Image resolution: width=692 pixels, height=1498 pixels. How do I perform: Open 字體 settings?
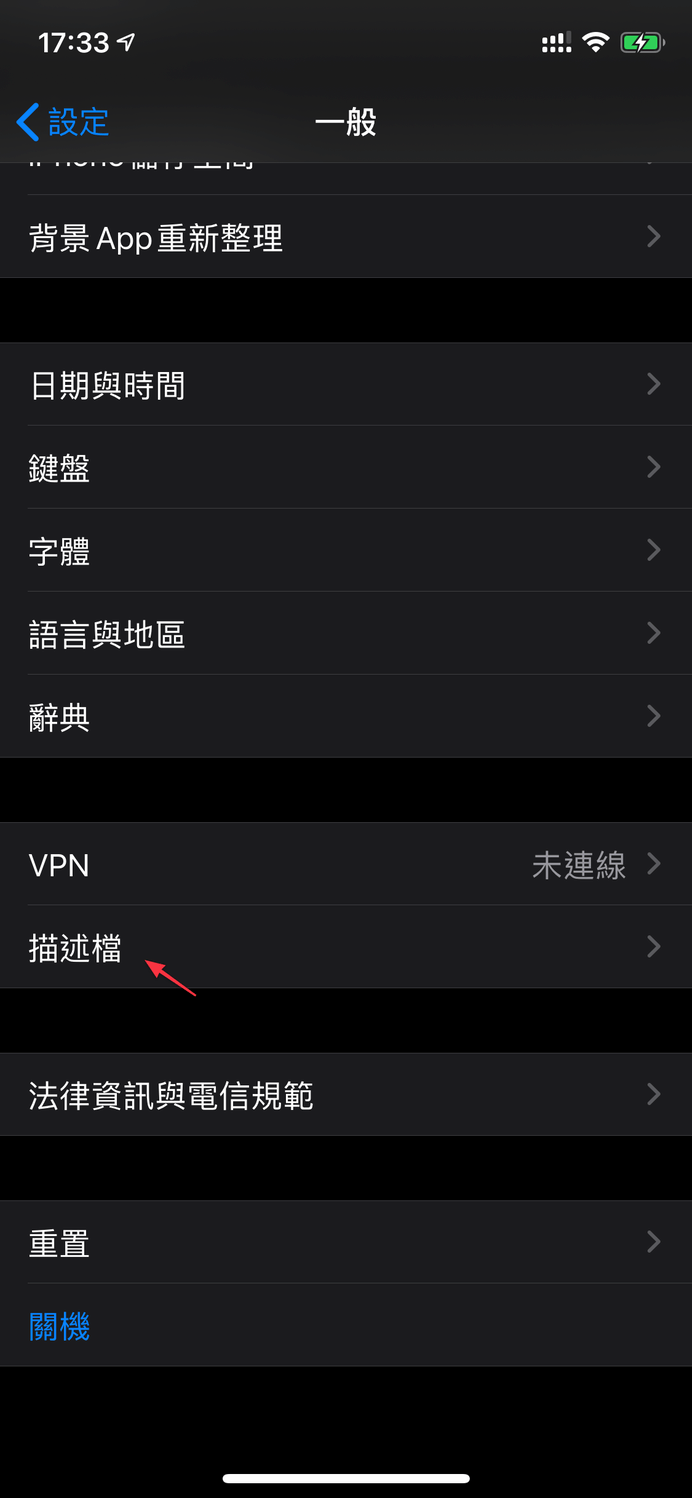point(346,550)
